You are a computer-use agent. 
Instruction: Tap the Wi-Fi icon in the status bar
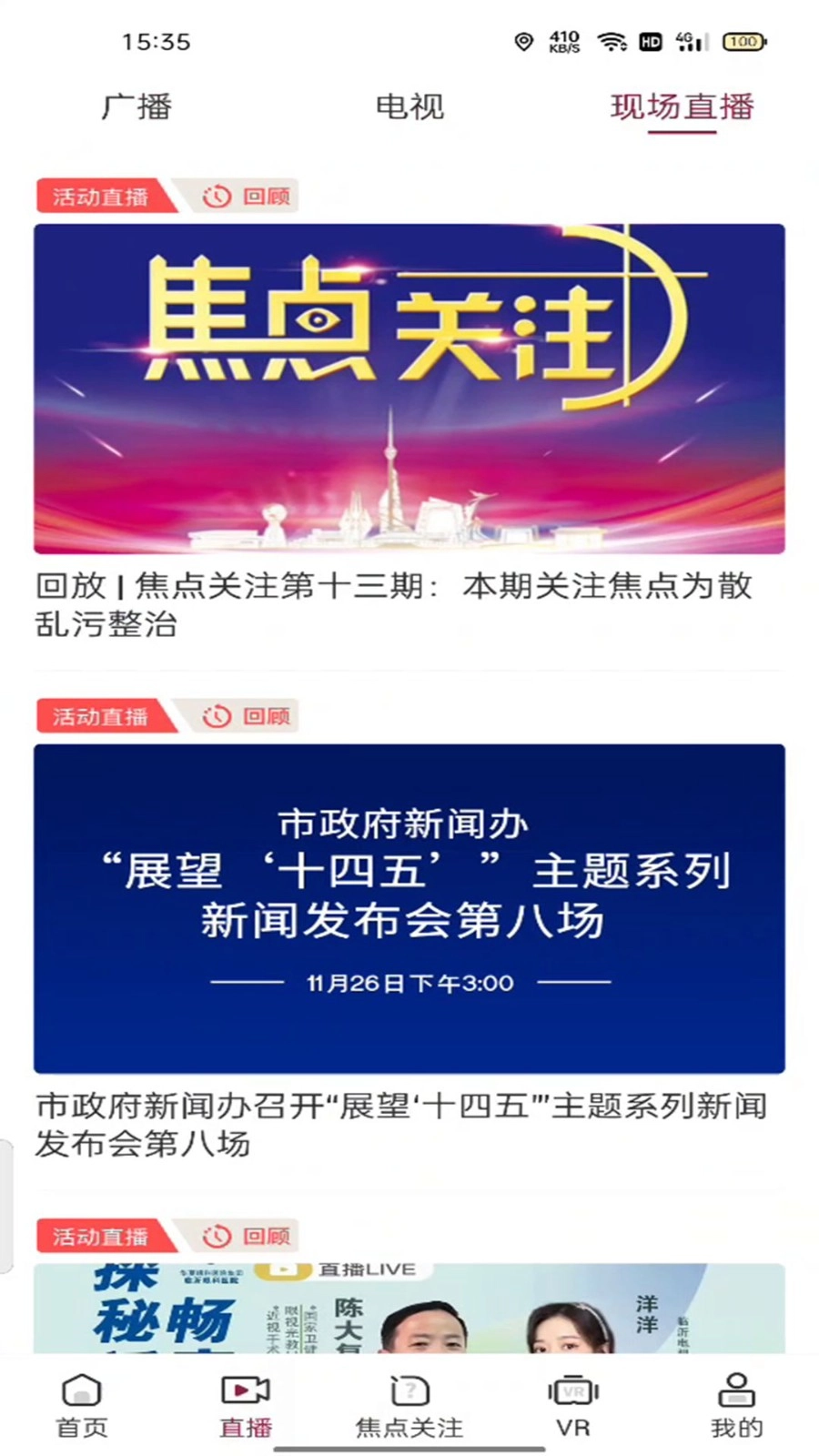click(612, 42)
